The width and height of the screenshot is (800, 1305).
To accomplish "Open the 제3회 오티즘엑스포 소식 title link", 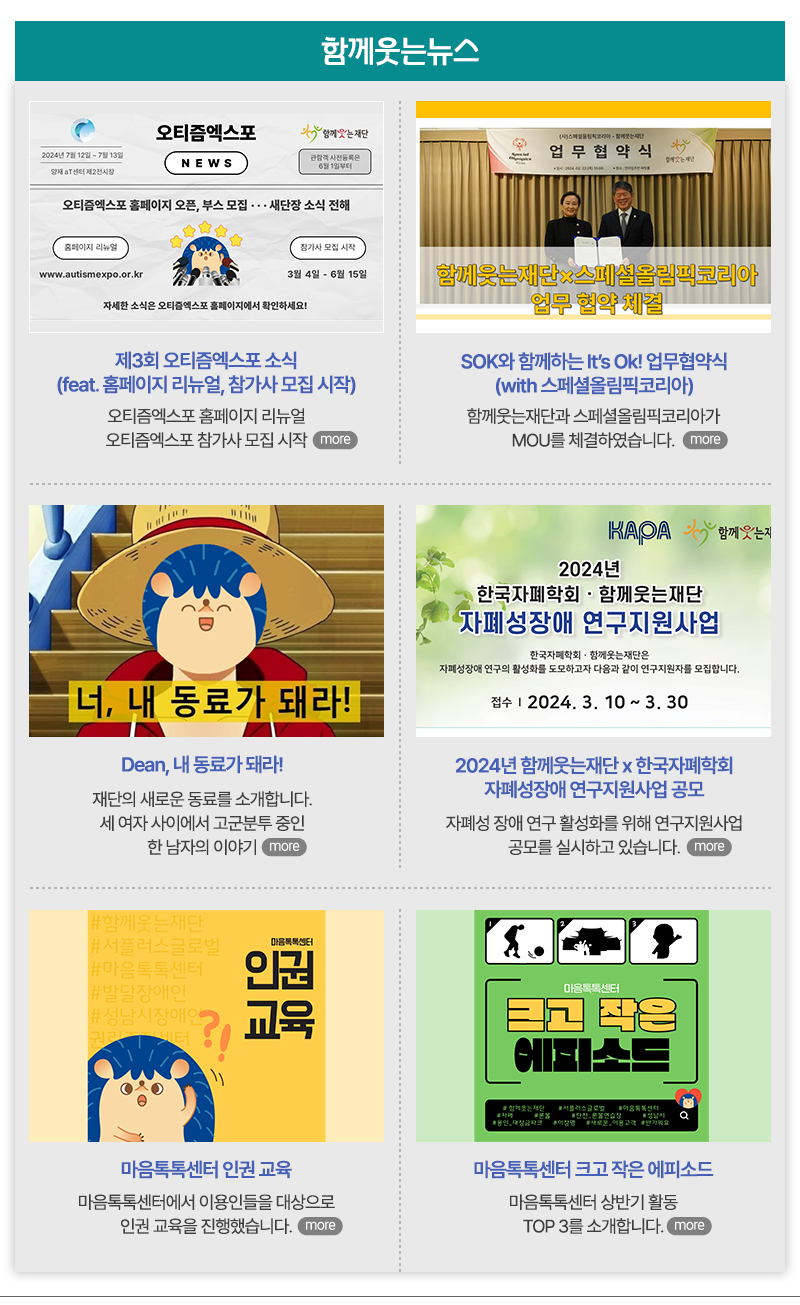I will [206, 372].
